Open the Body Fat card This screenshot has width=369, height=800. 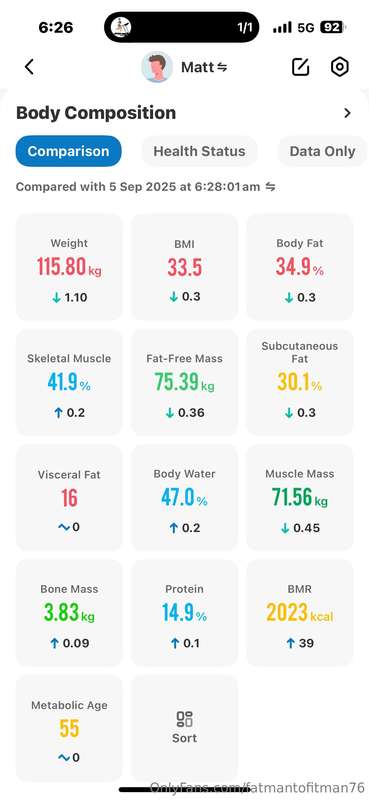click(300, 267)
